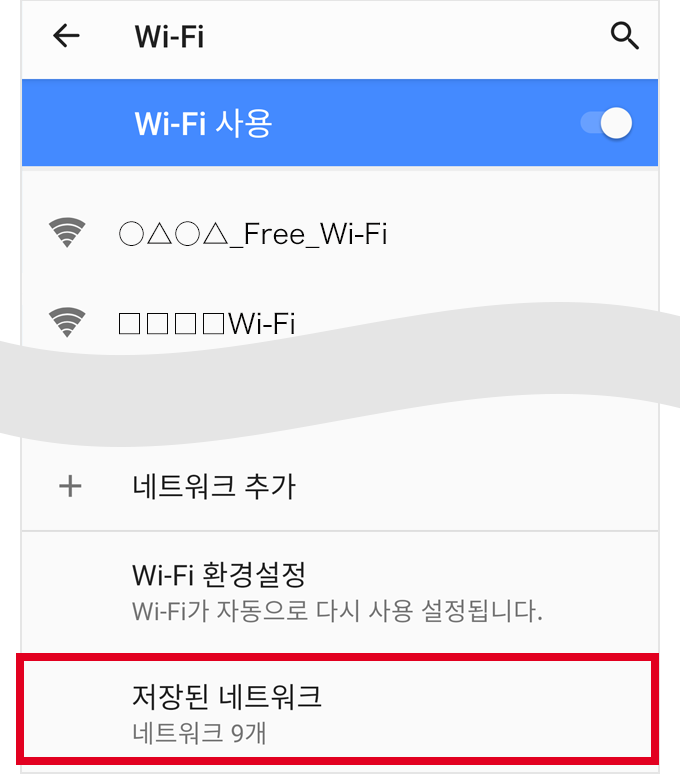
Task: Tap 네트워크 추가 to add a network
Action: click(x=214, y=487)
